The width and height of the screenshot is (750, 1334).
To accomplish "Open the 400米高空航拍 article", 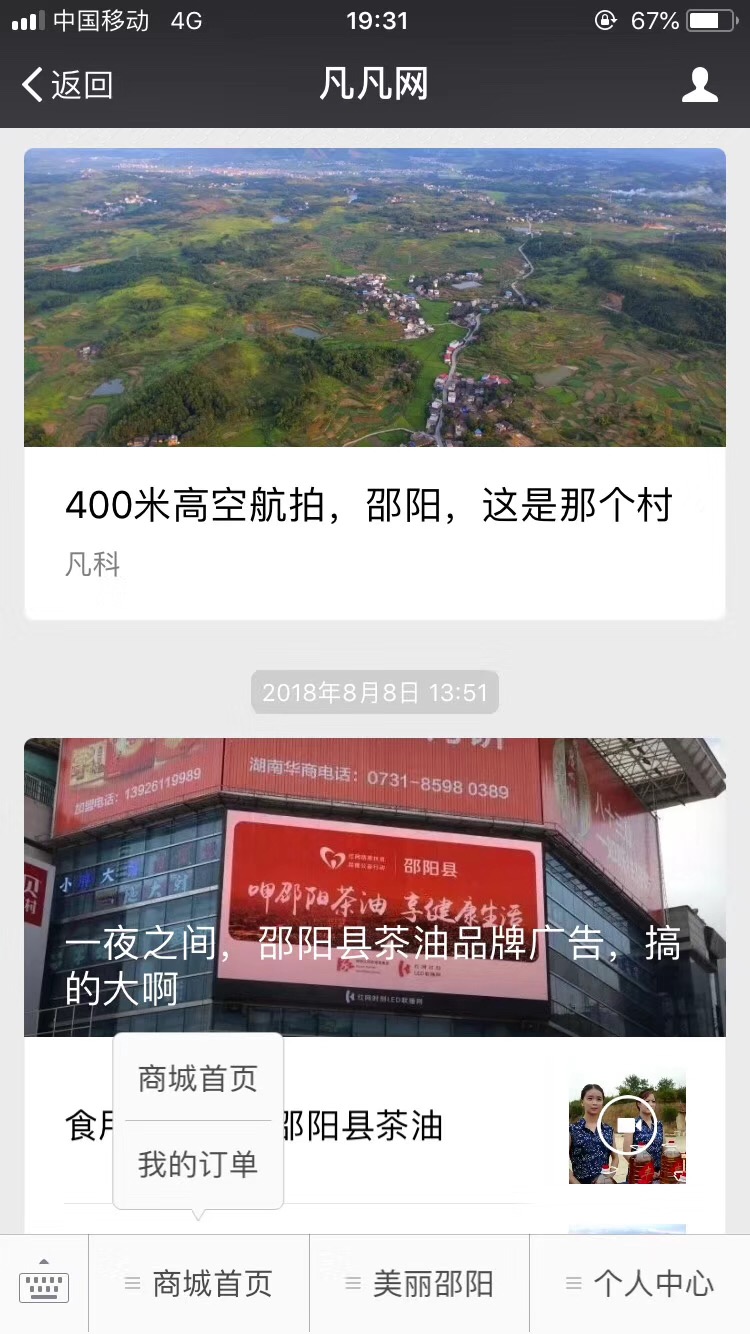I will tap(374, 507).
